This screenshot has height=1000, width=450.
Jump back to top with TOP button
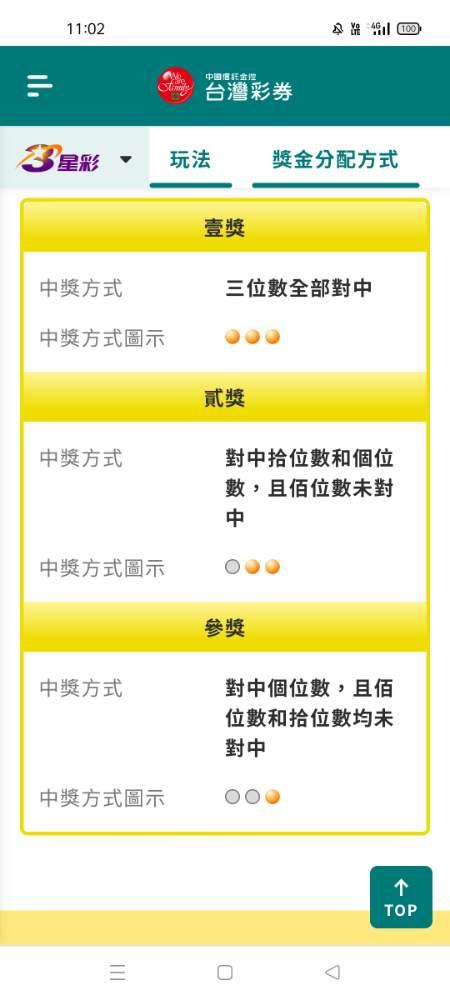click(401, 897)
